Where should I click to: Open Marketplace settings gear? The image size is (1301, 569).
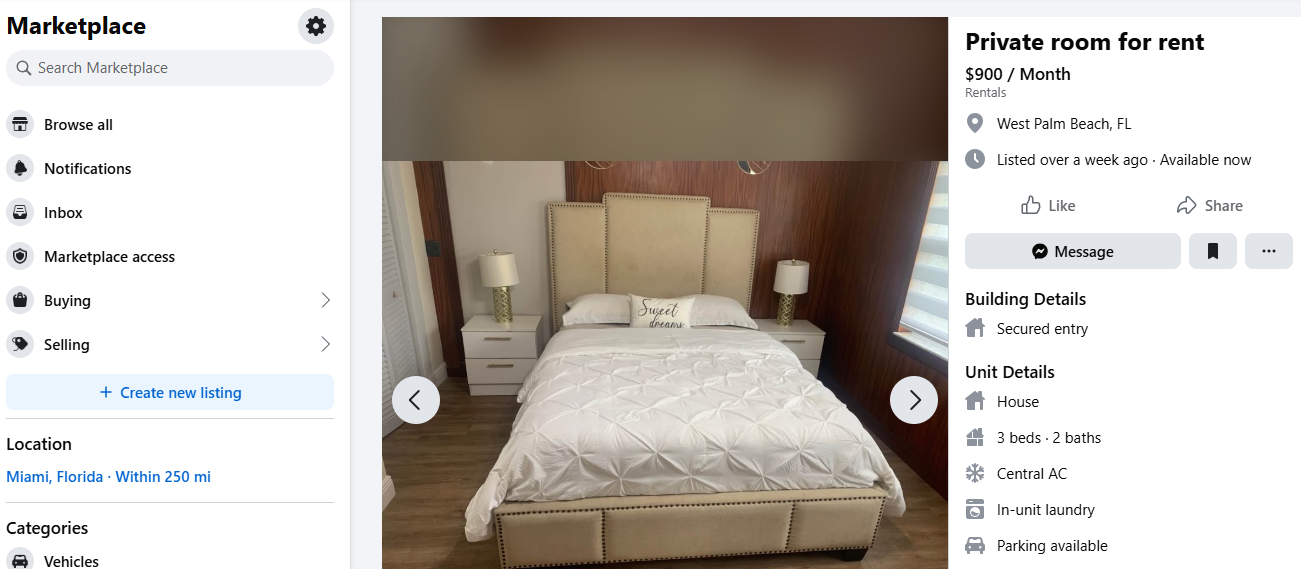coord(316,26)
